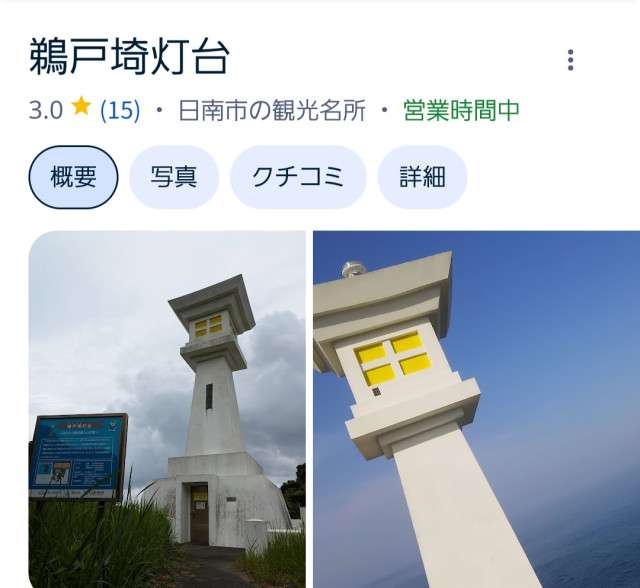View lighthouse photo with blue info sign
This screenshot has width=640, height=588.
[167, 408]
